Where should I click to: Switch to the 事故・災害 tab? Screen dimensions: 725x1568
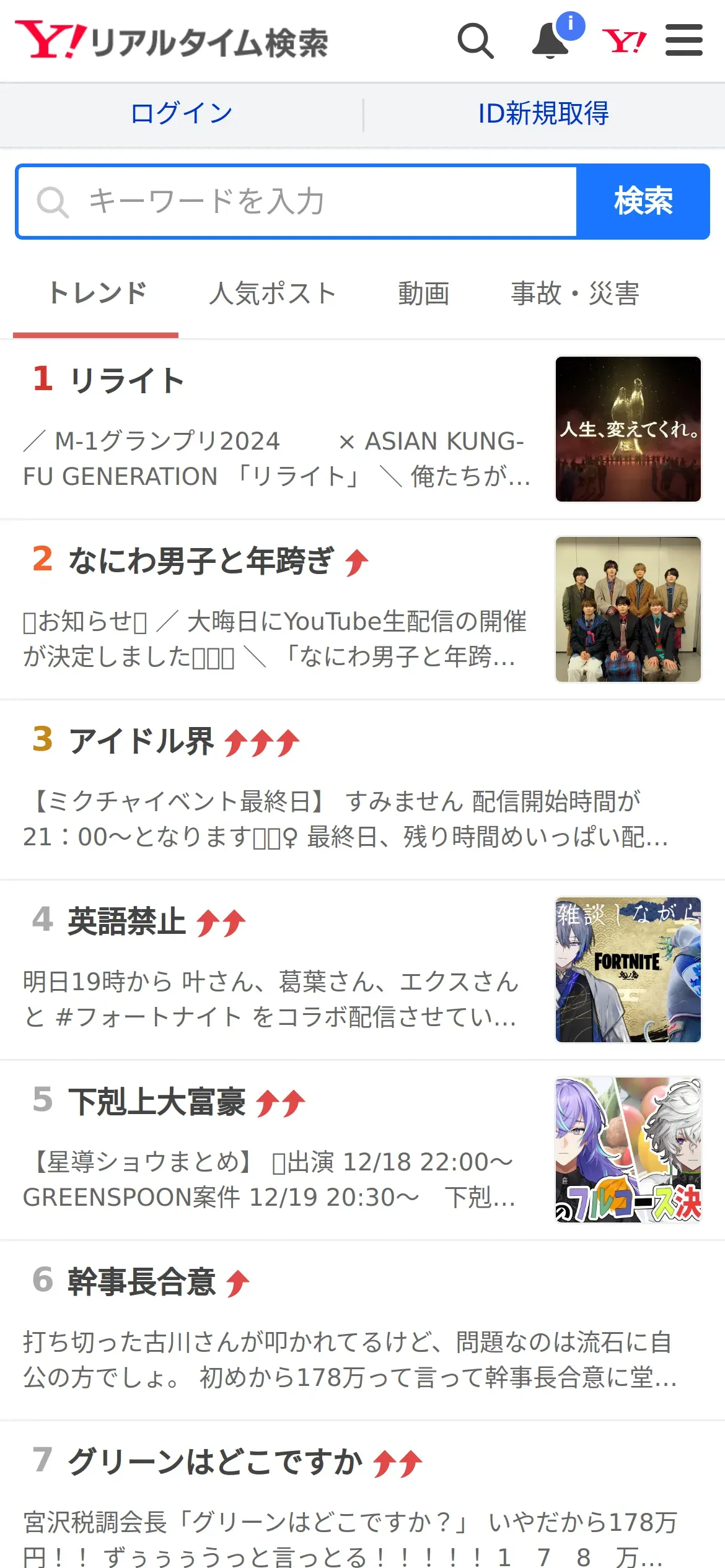coord(574,294)
